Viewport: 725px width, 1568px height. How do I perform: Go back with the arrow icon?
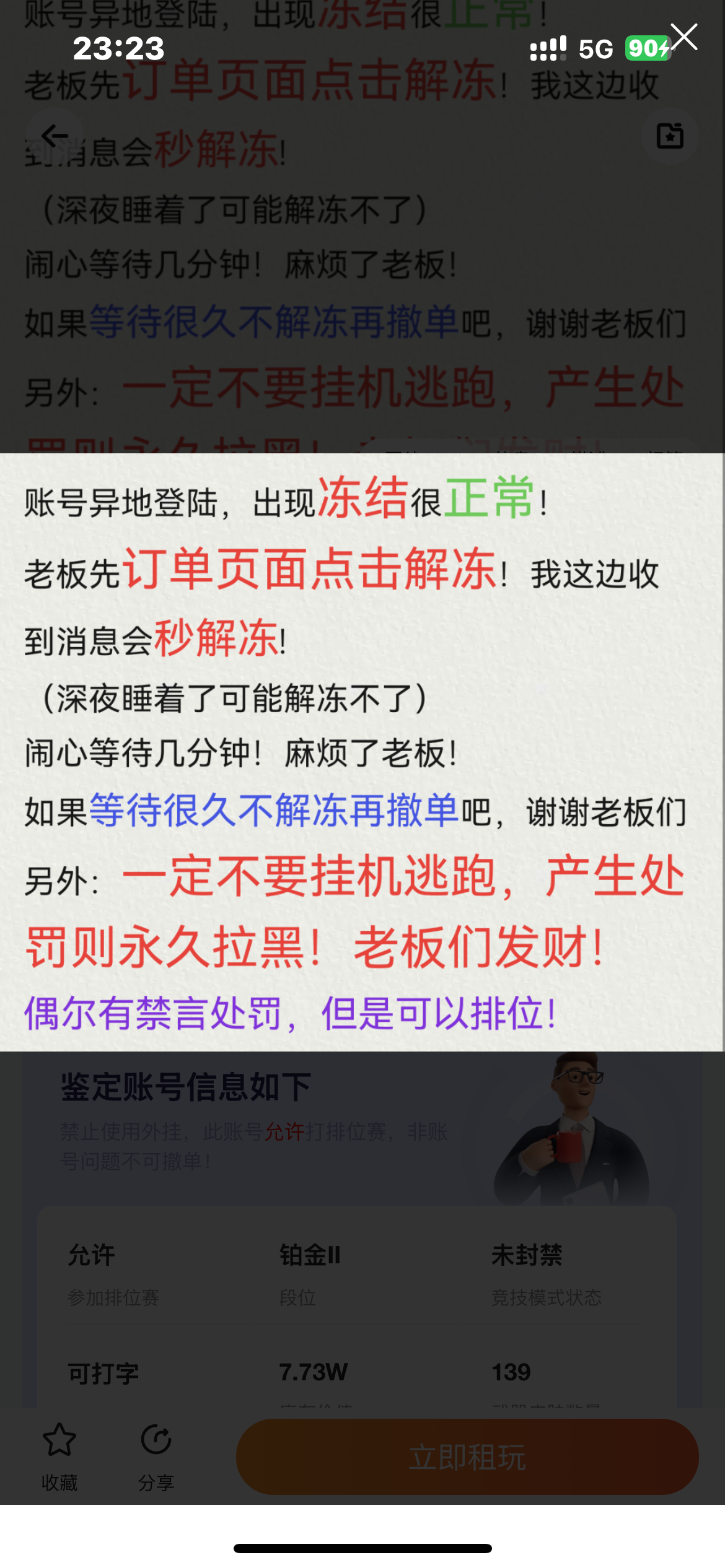(x=55, y=136)
